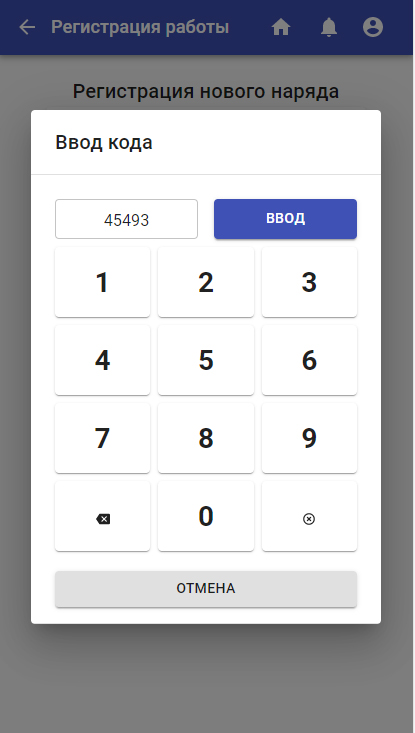Open the notifications bell

(329, 28)
